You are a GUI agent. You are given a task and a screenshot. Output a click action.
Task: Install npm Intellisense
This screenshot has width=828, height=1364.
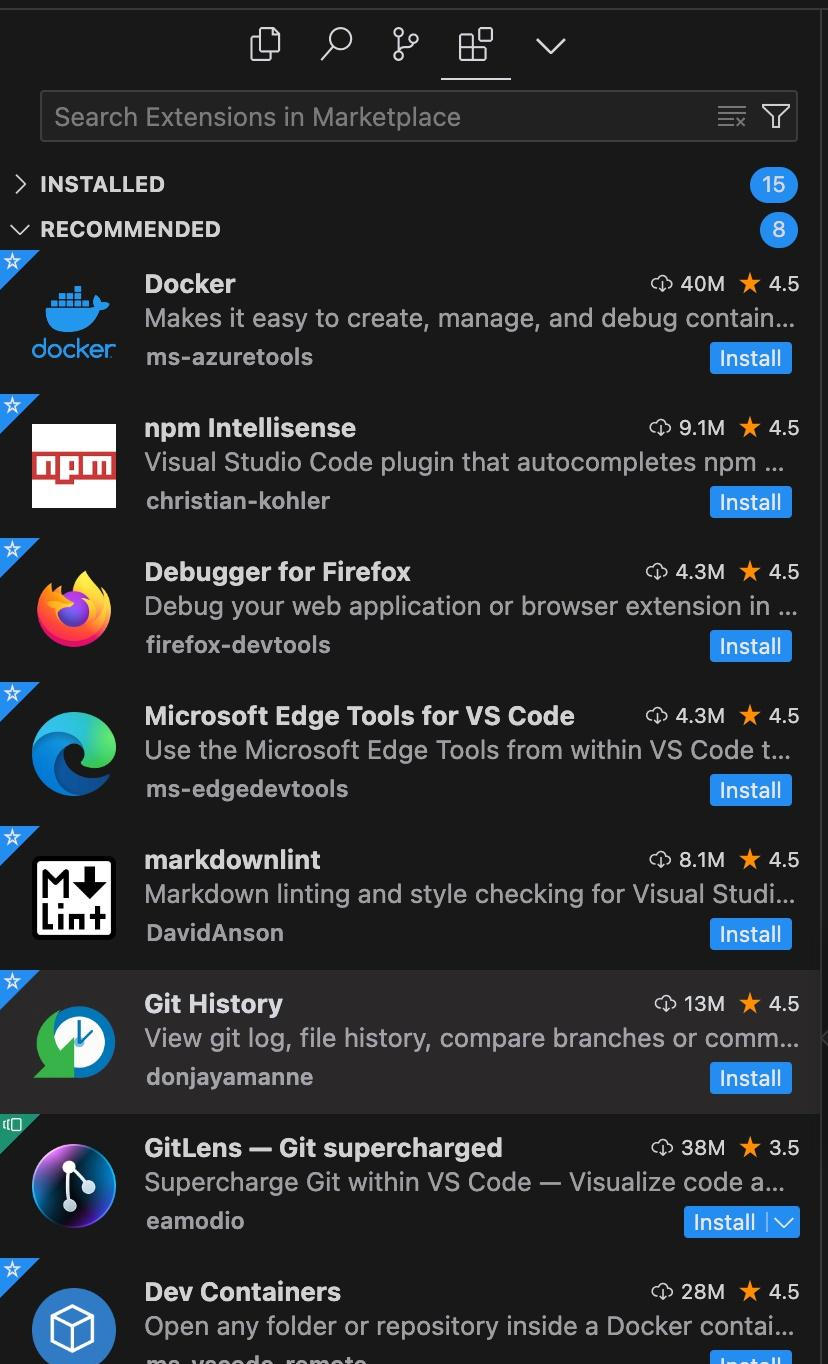750,502
